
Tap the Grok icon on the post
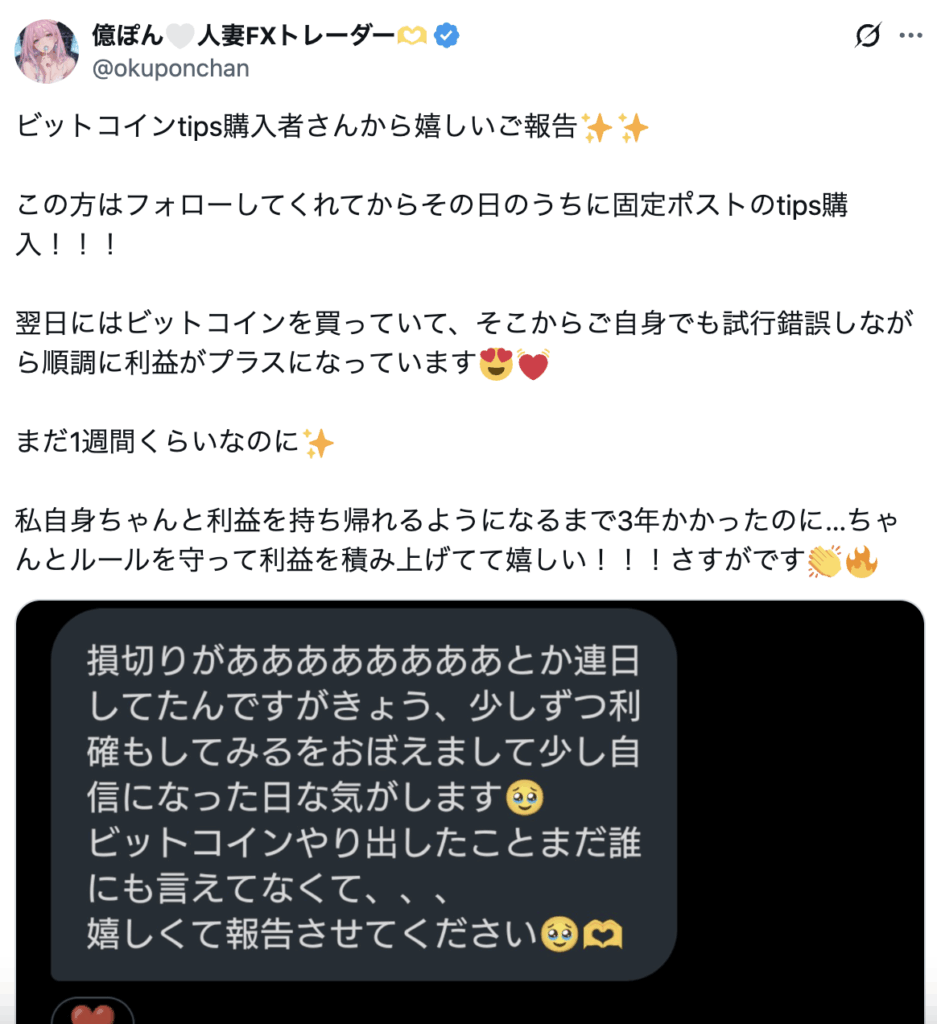click(867, 36)
